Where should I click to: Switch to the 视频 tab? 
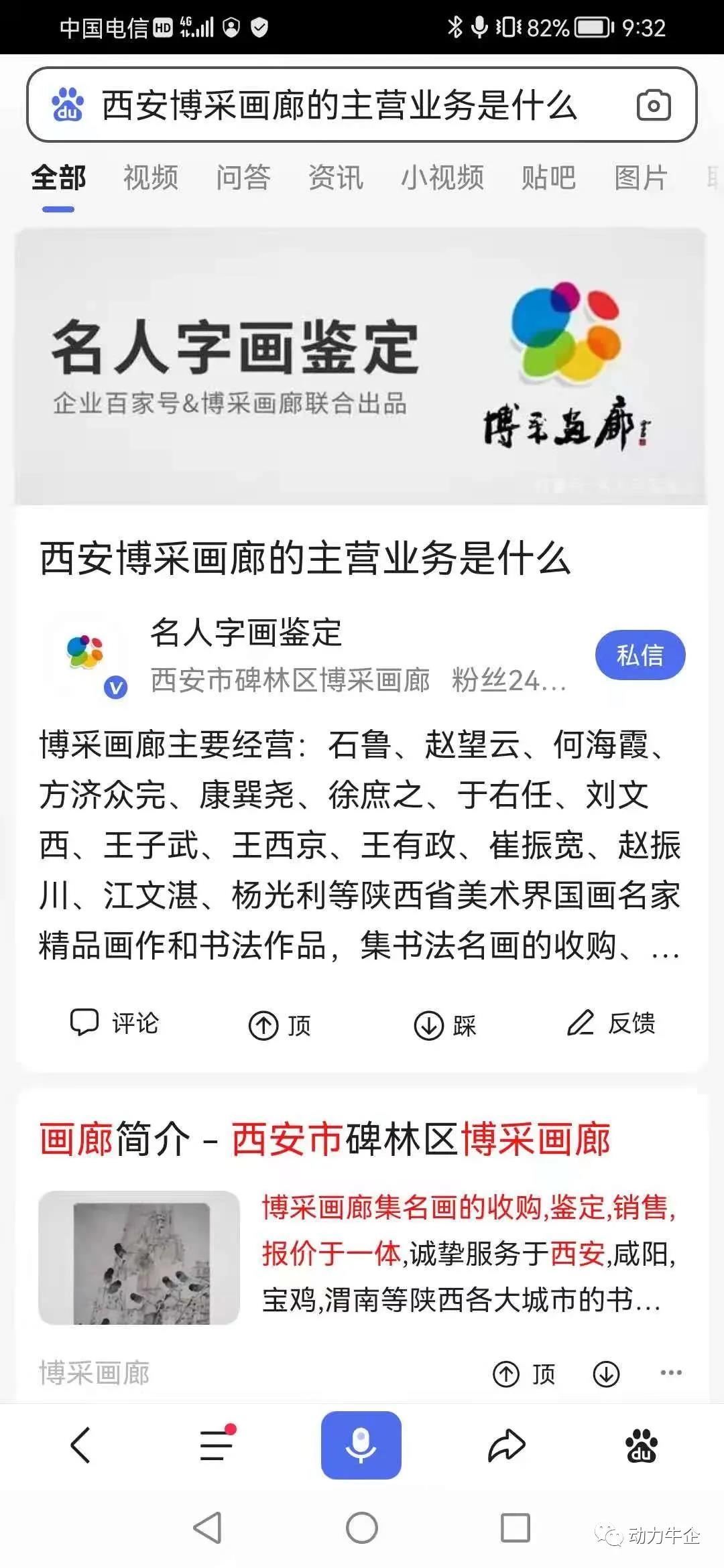151,178
